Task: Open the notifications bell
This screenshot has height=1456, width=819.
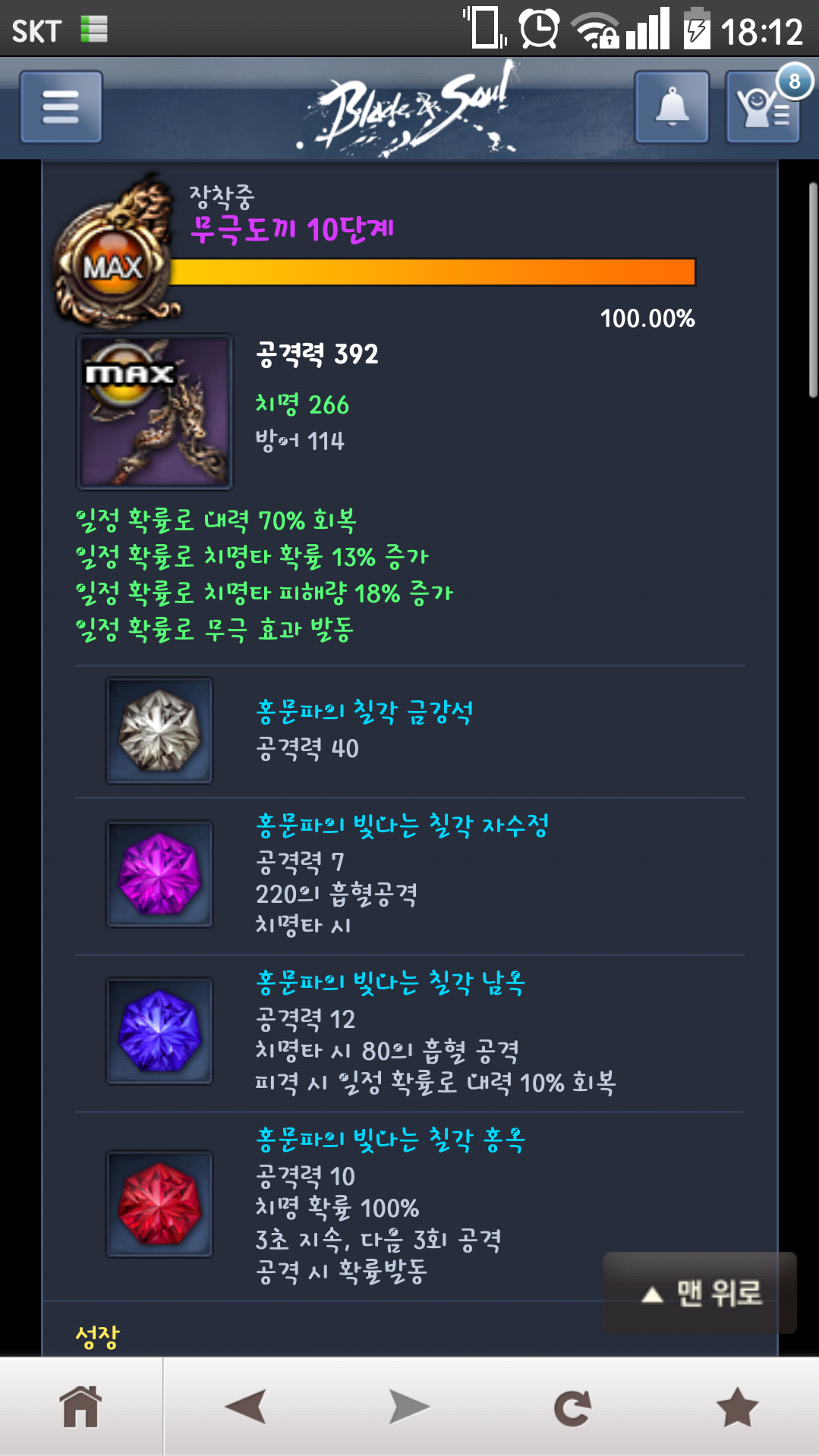Action: pyautogui.click(x=672, y=107)
